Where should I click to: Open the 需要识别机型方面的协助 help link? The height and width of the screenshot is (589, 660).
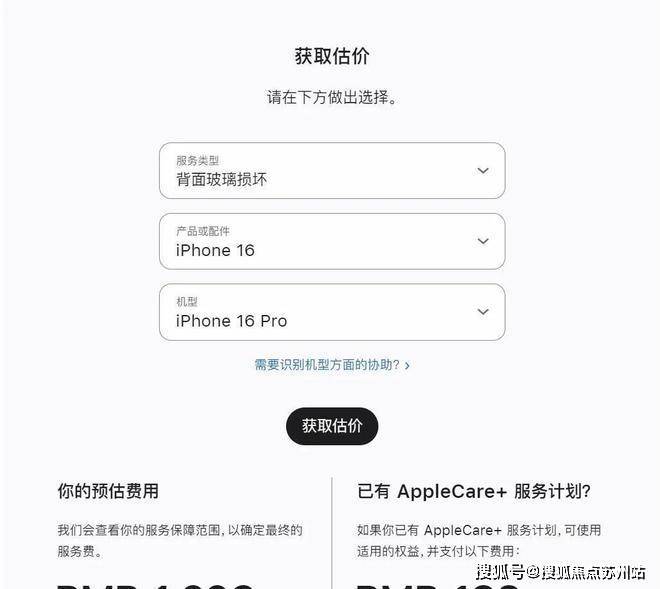pos(331,365)
